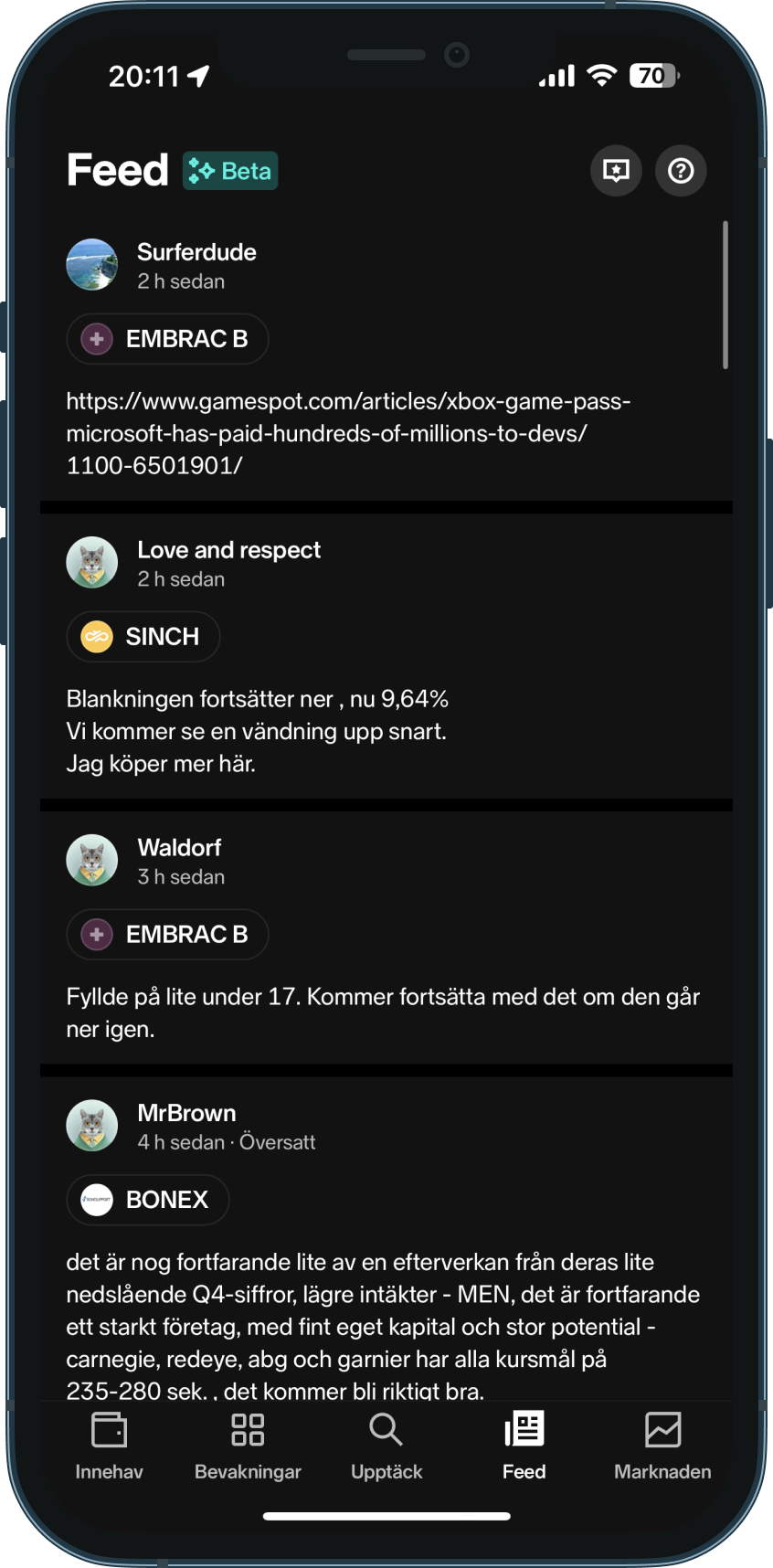This screenshot has width=773, height=1568.
Task: Open the Upptäck search tab
Action: click(386, 1446)
